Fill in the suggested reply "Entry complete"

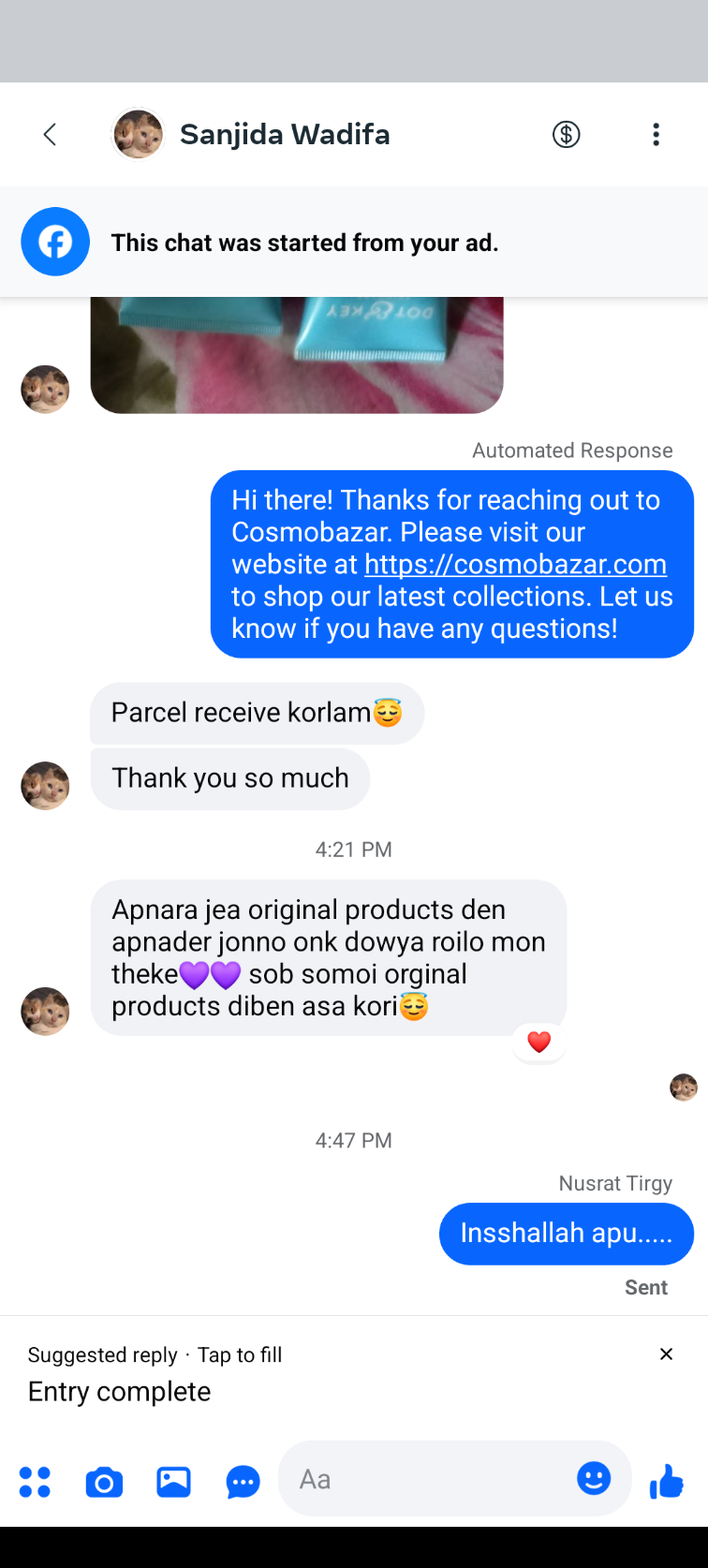click(120, 1391)
